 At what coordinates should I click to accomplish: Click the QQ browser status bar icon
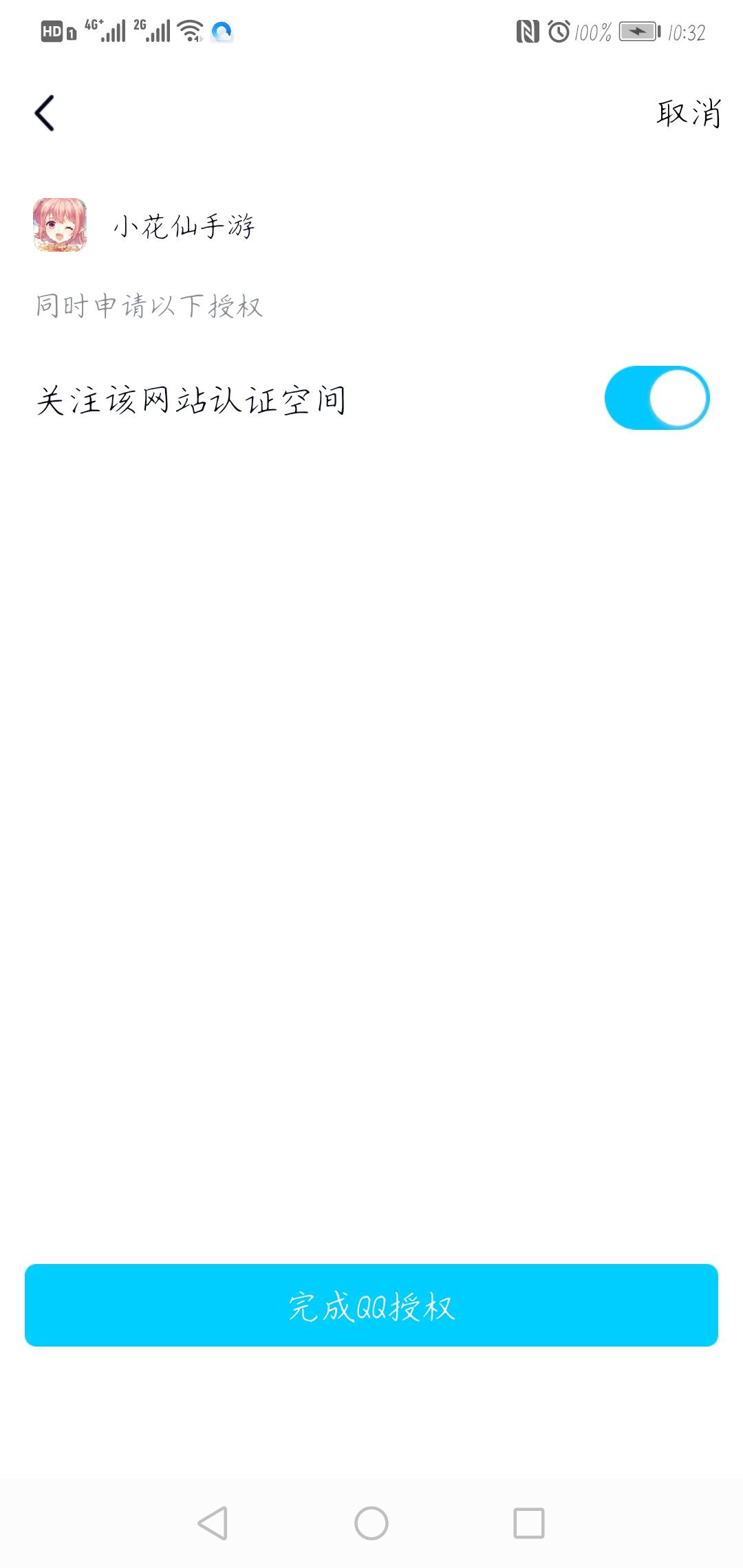pyautogui.click(x=222, y=31)
